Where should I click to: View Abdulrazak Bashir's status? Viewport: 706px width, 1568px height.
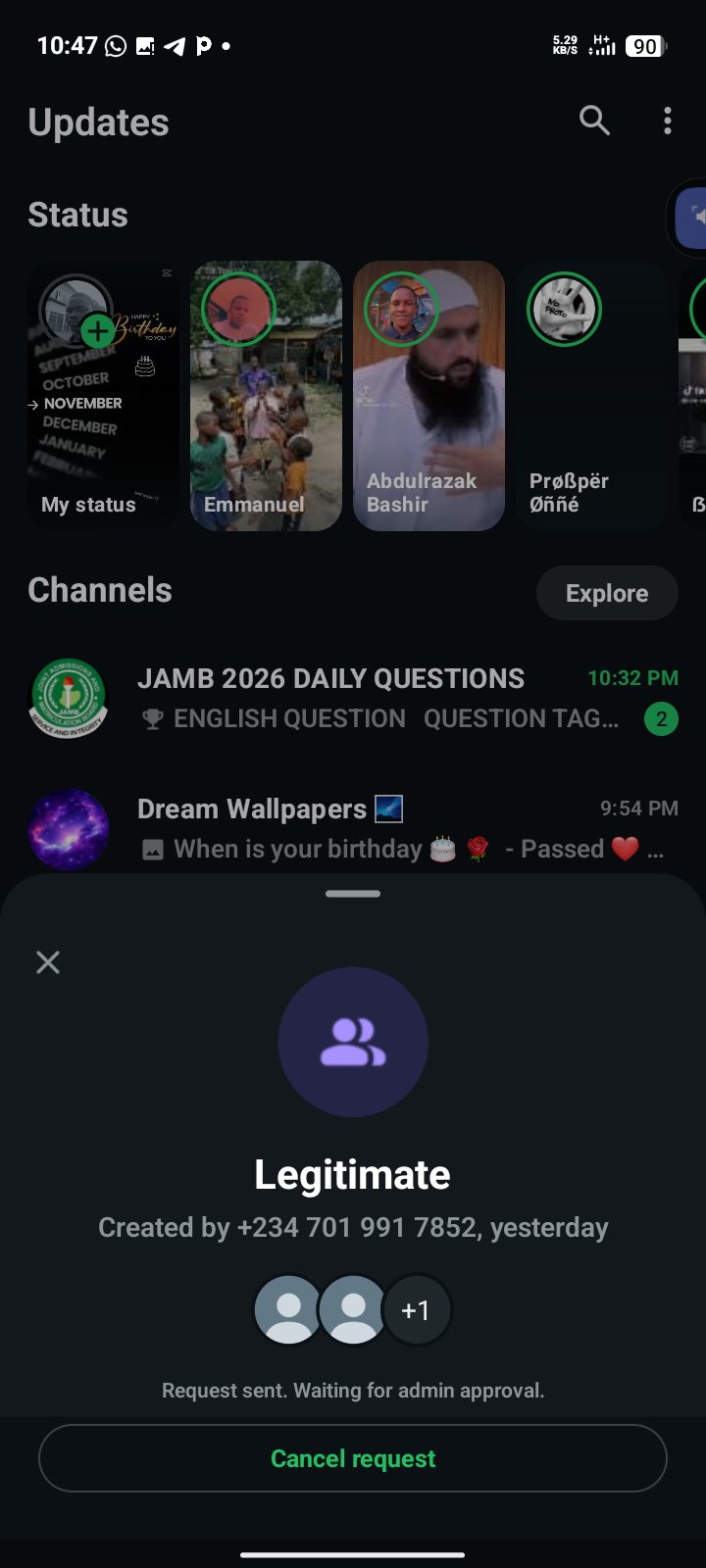click(429, 396)
